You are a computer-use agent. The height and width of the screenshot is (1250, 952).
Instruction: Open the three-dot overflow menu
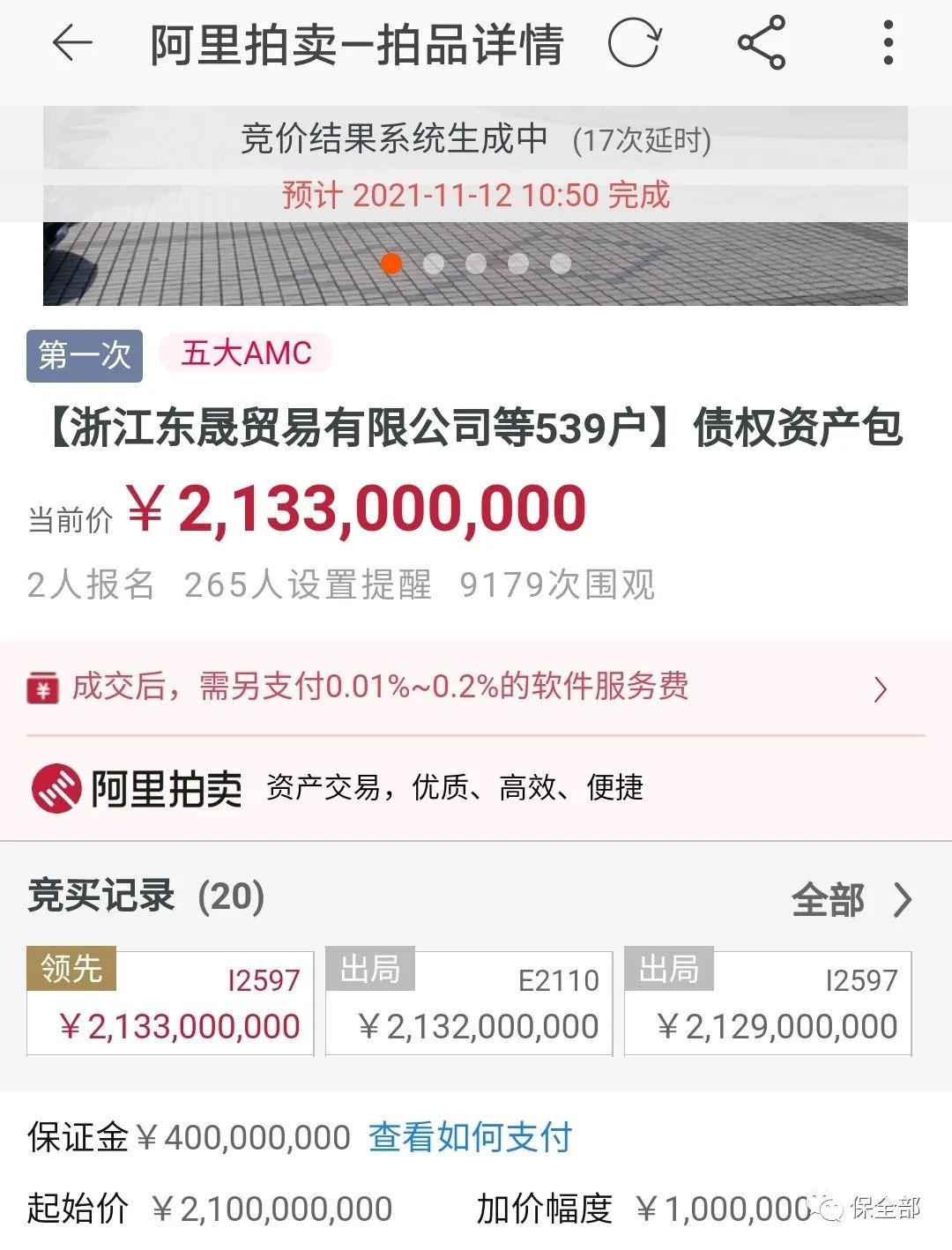point(888,43)
